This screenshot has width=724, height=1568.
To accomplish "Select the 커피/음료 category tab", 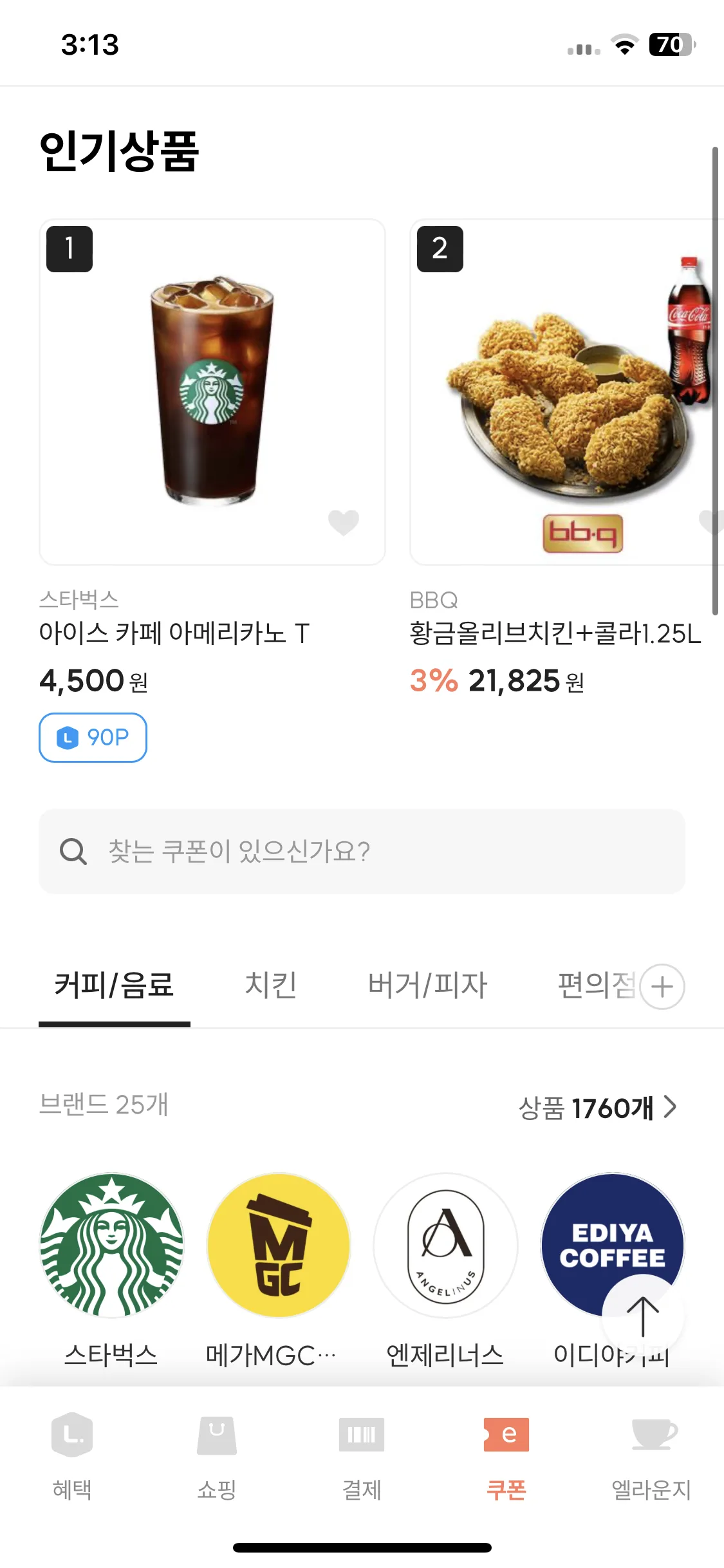I will coord(114,986).
